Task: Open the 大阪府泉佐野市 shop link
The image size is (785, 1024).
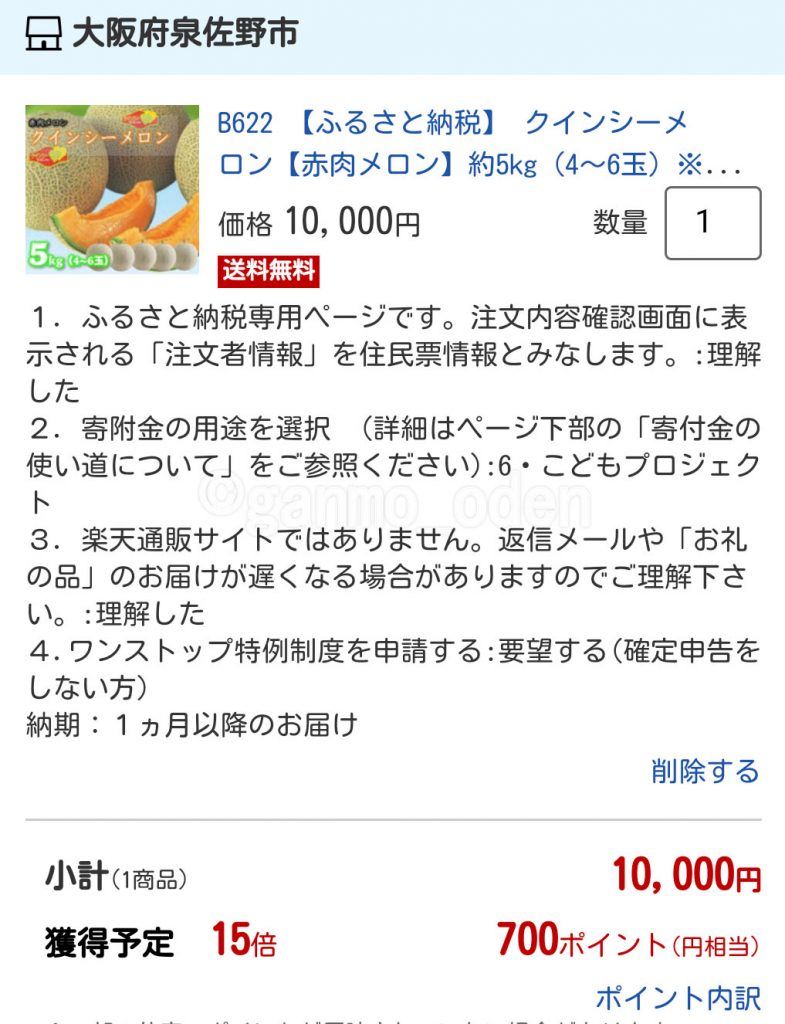Action: [185, 33]
